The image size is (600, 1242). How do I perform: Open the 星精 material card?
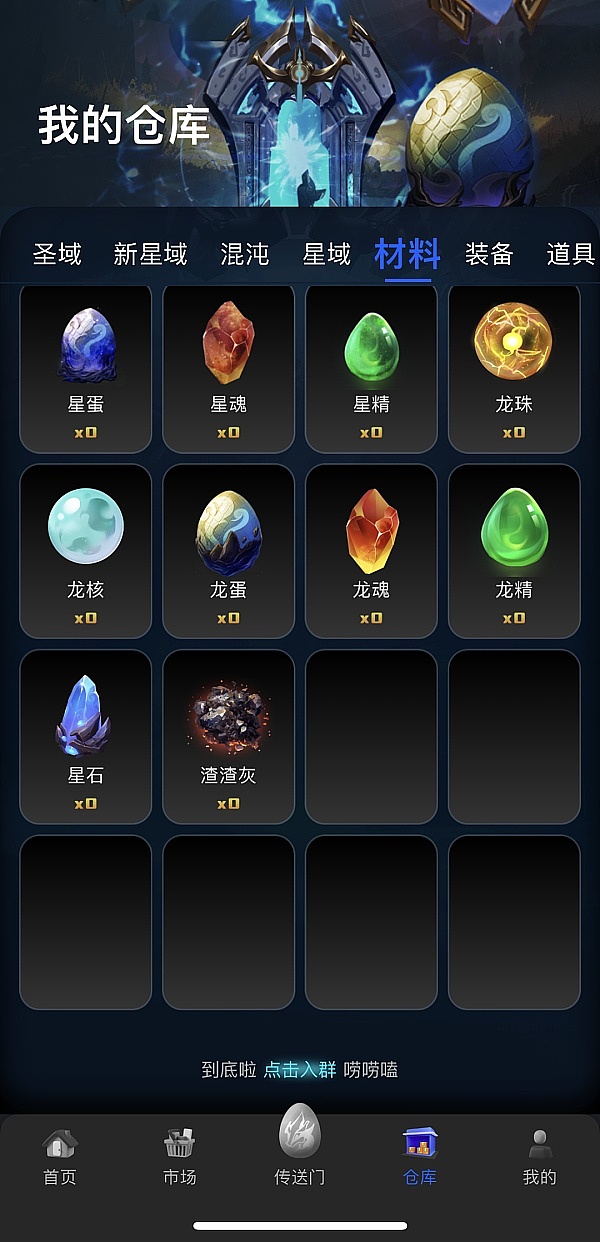[x=371, y=368]
